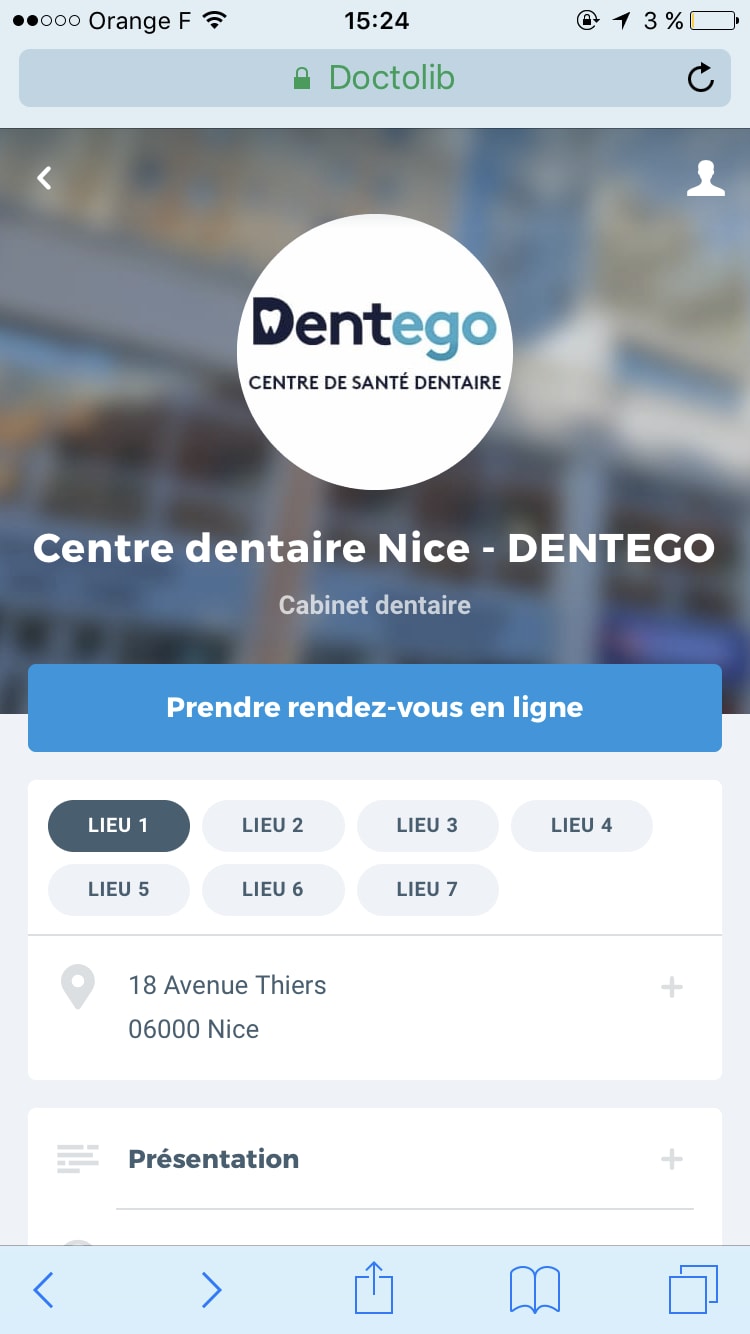Screen dimensions: 750x1334
Task: Switch to LIEU 2
Action: (x=273, y=825)
